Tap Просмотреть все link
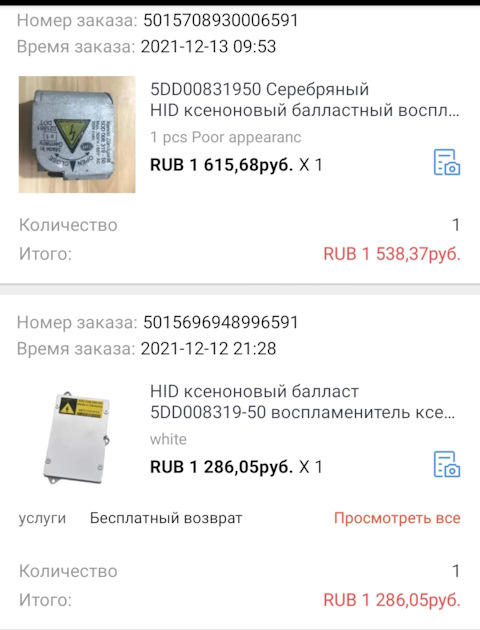 [397, 518]
